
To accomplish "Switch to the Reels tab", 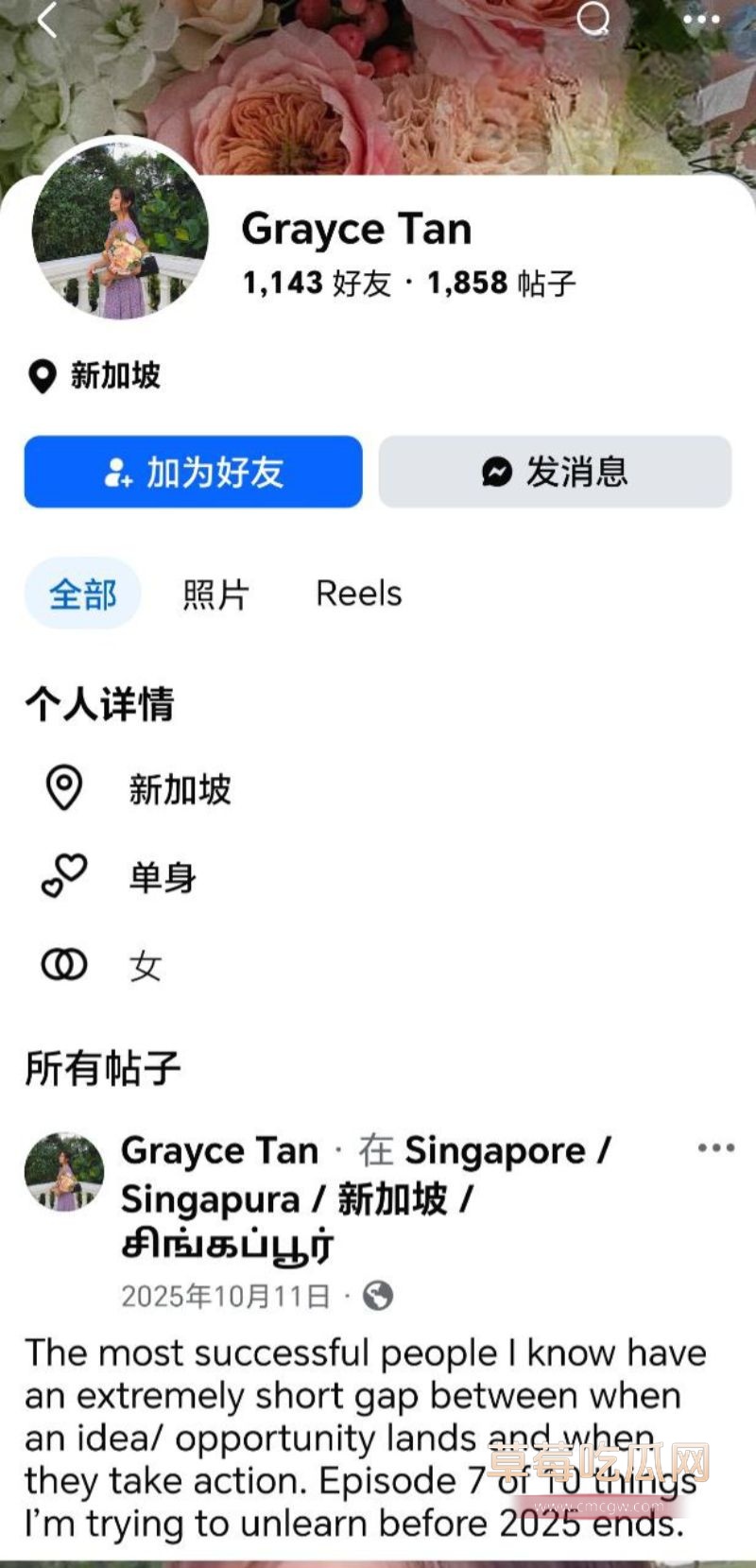I will pos(359,594).
